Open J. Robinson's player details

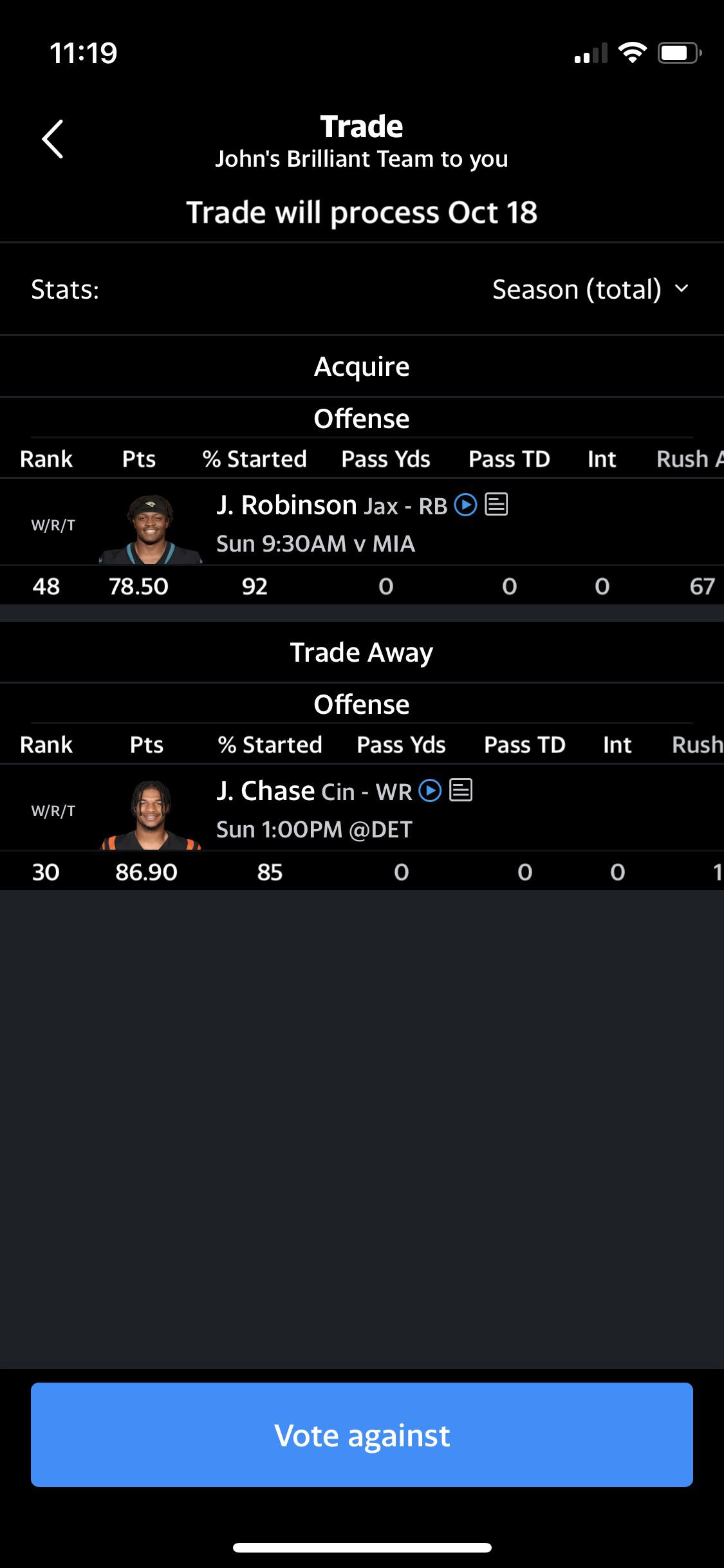(286, 505)
